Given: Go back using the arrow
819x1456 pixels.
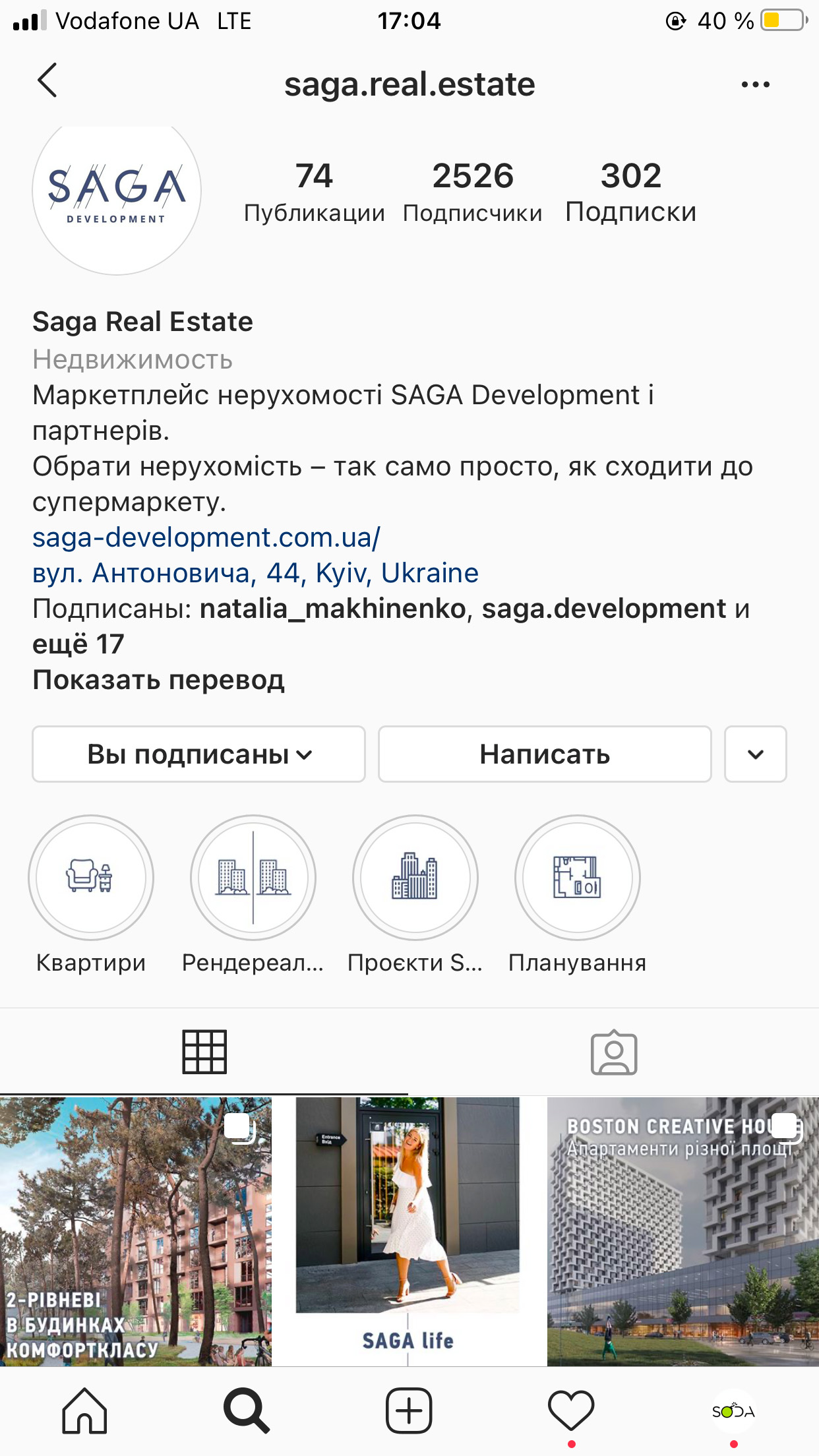Looking at the screenshot, I should [47, 81].
